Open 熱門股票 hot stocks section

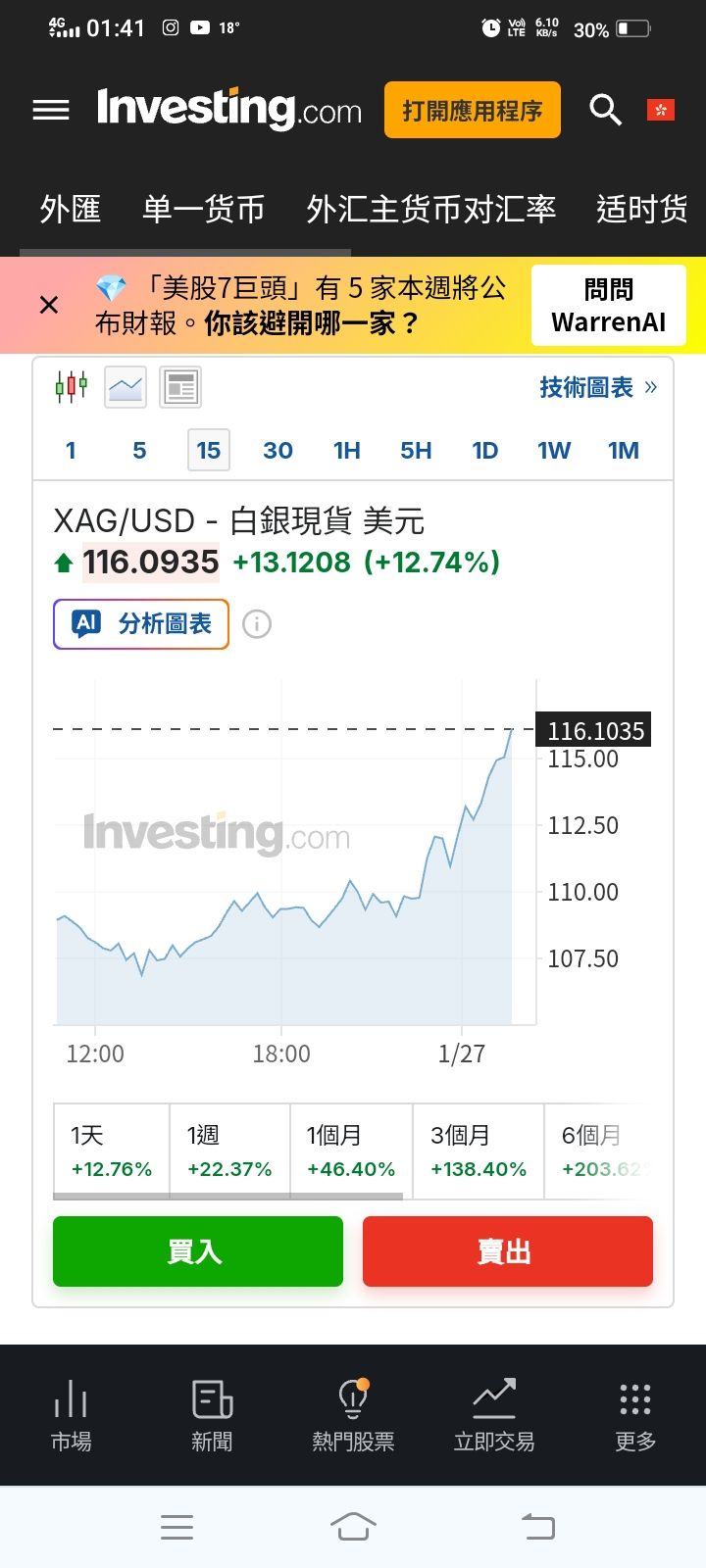pos(353,1416)
